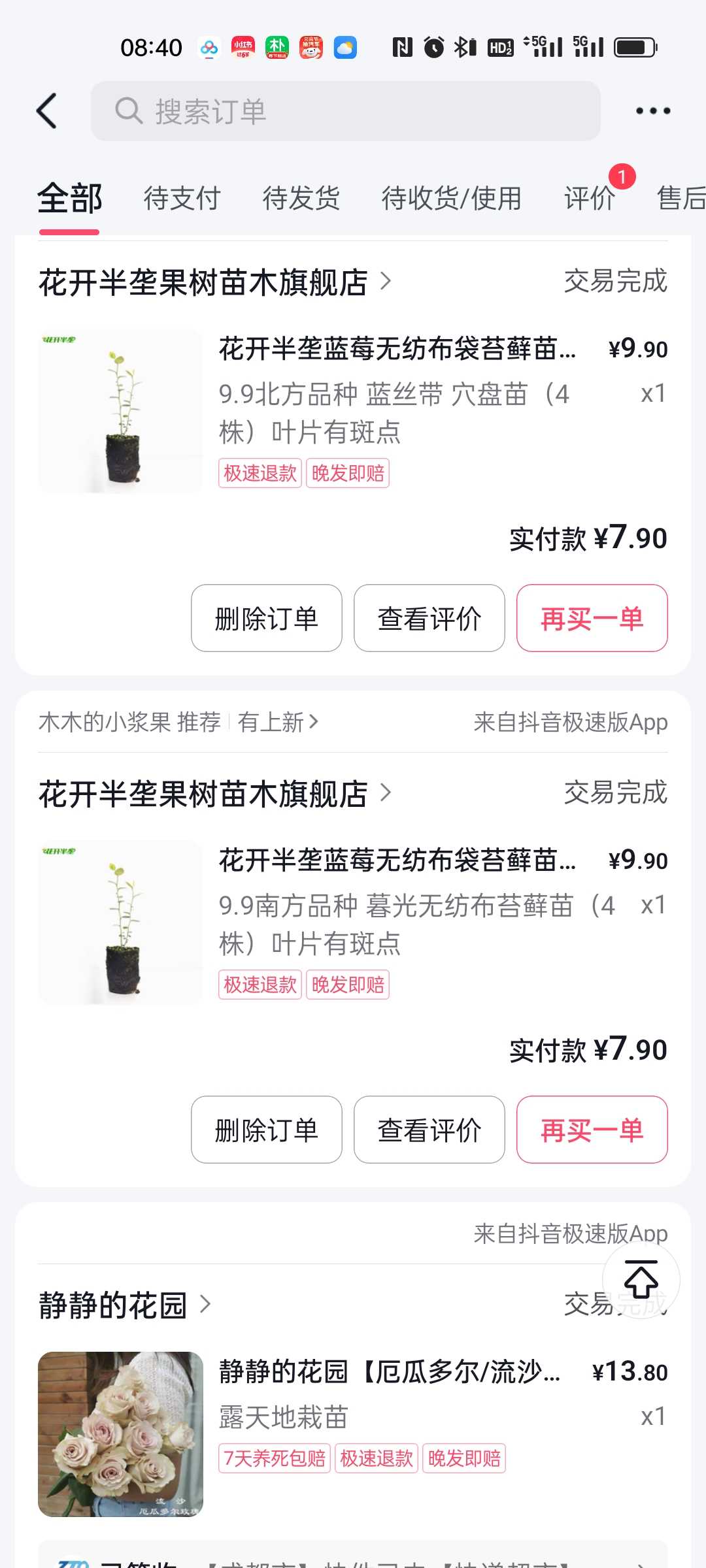Tap 查看评价 on the 南方品种 暮光 order
The image size is (706, 1568).
point(429,1130)
